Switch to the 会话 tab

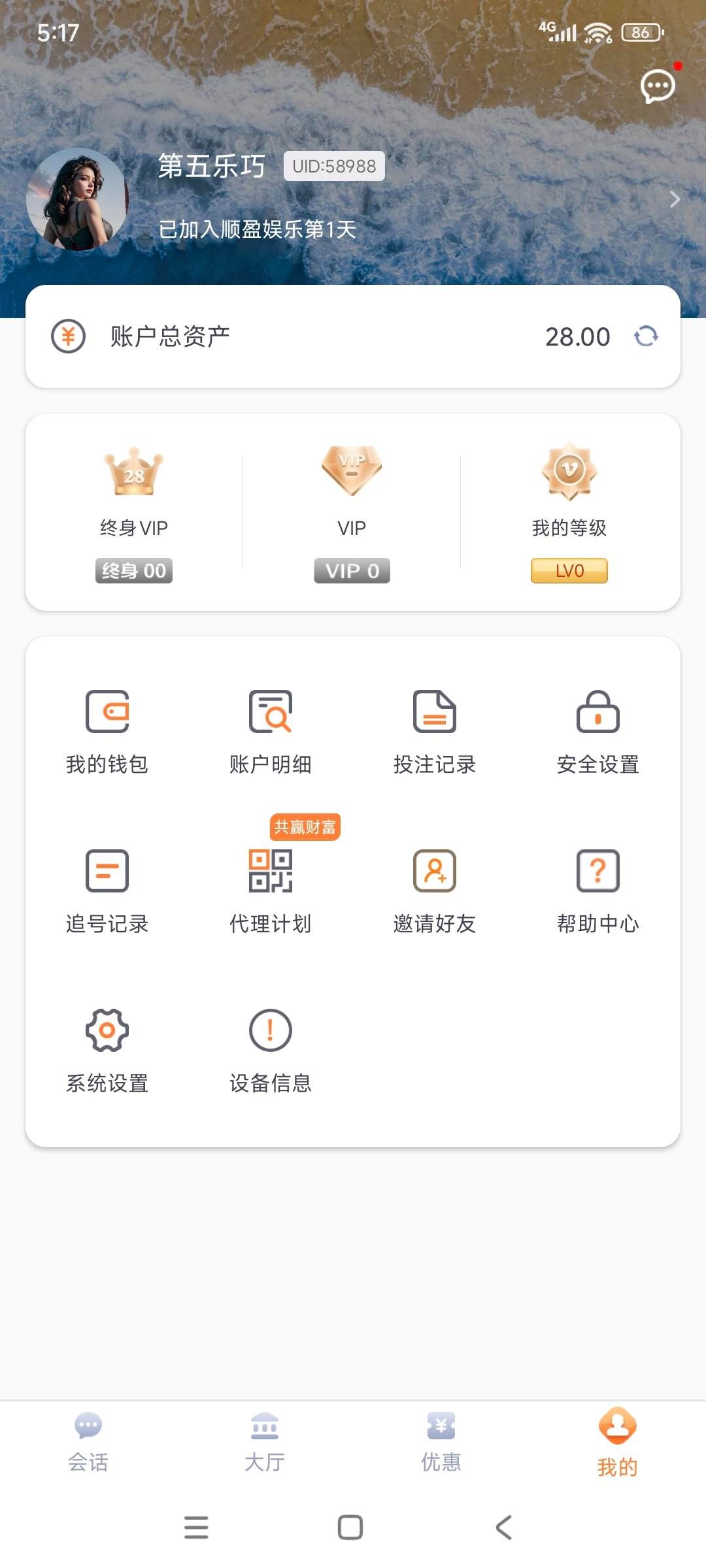click(x=88, y=1442)
